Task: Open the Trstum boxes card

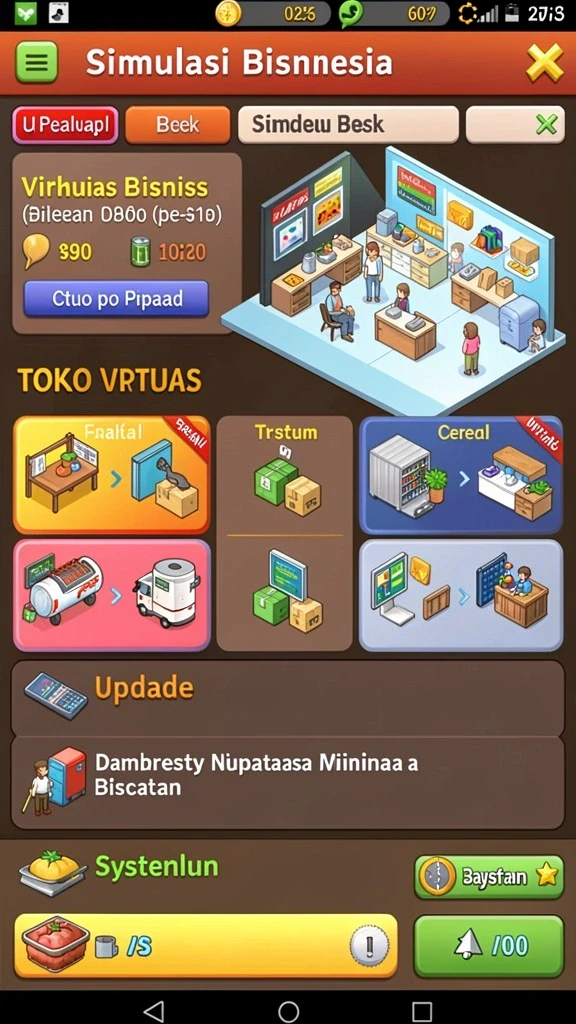Action: 285,534
